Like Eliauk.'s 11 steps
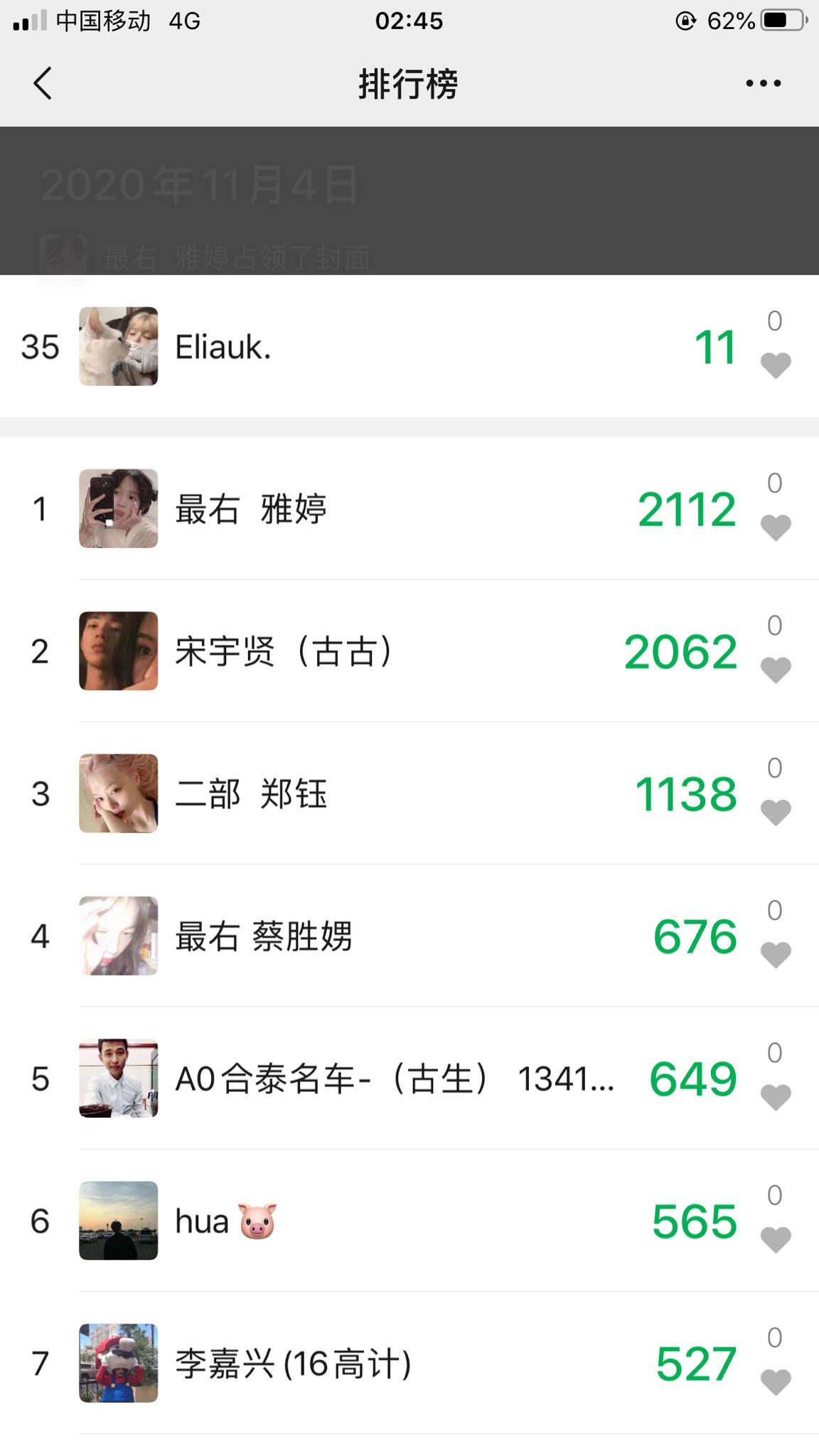This screenshot has height=1456, width=819. [x=776, y=365]
